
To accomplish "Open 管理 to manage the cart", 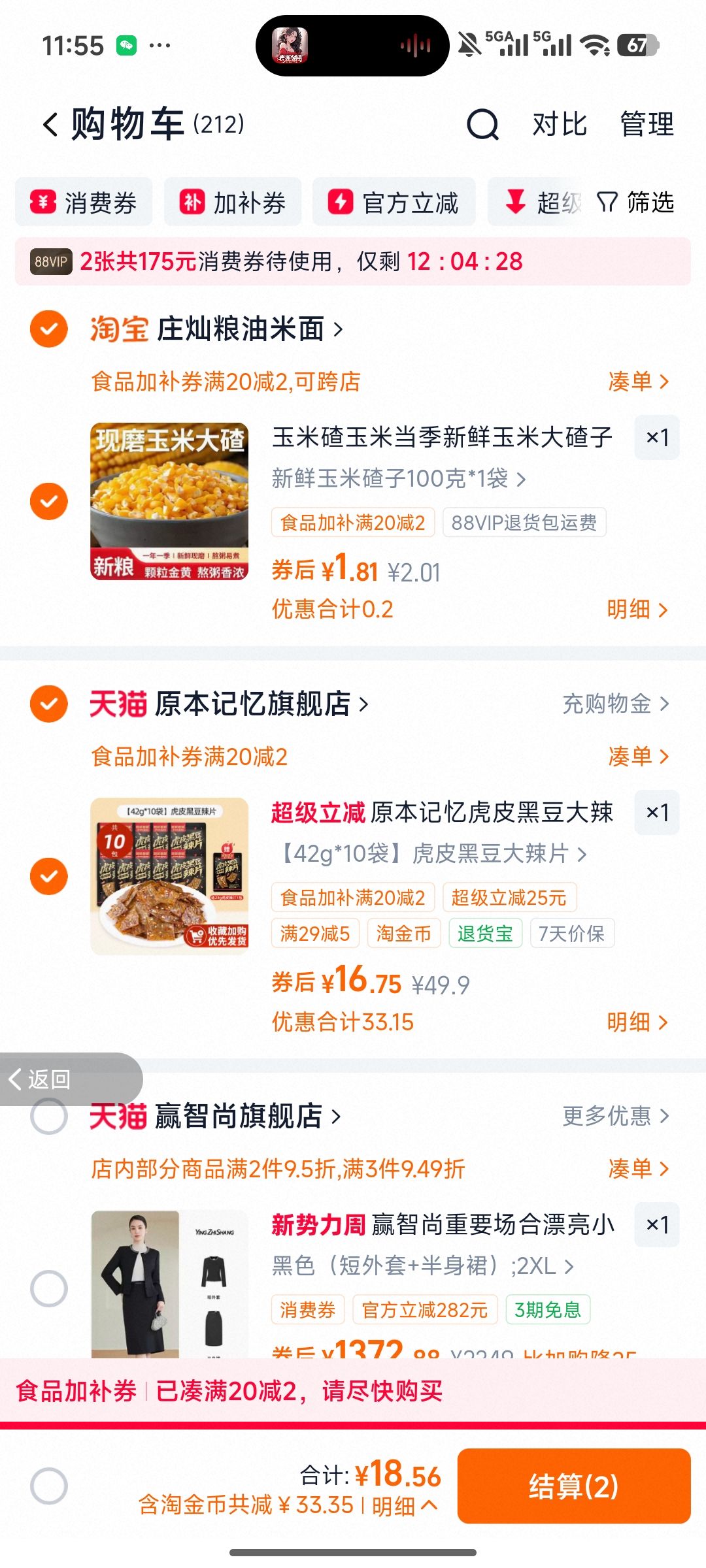I will point(647,124).
